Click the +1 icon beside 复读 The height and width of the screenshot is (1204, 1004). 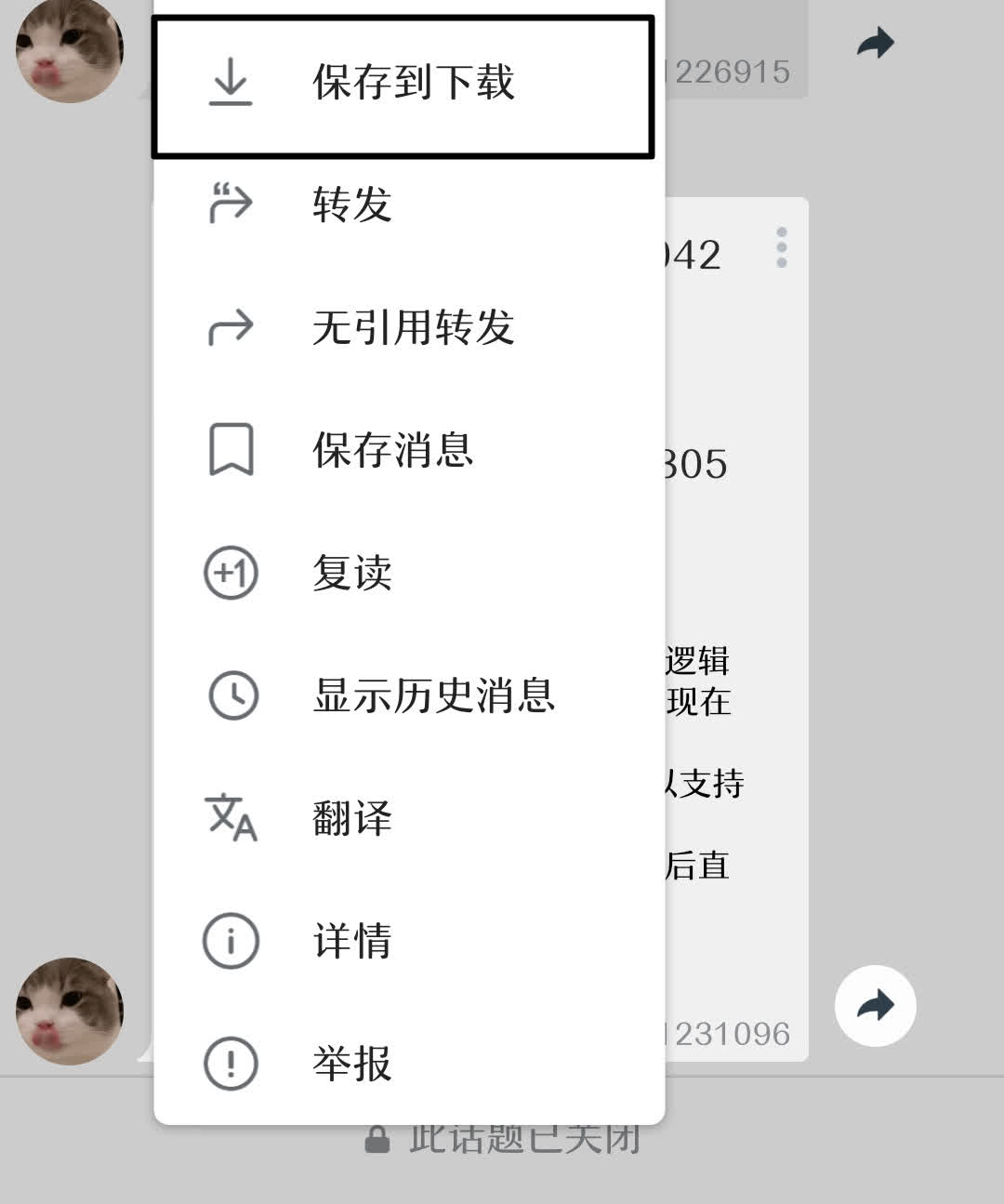click(231, 574)
